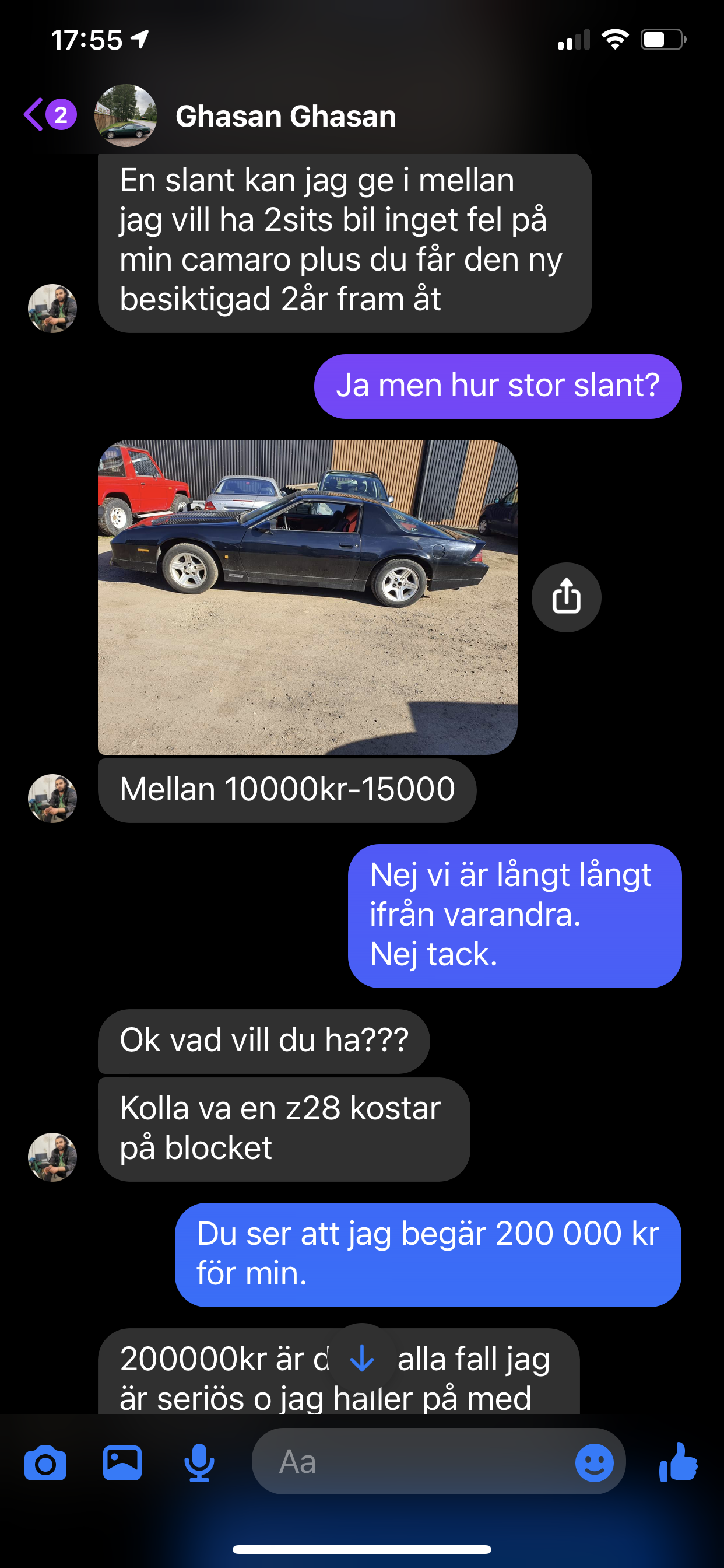The width and height of the screenshot is (724, 1568).
Task: Send a thumbs-up like
Action: pyautogui.click(x=678, y=1462)
